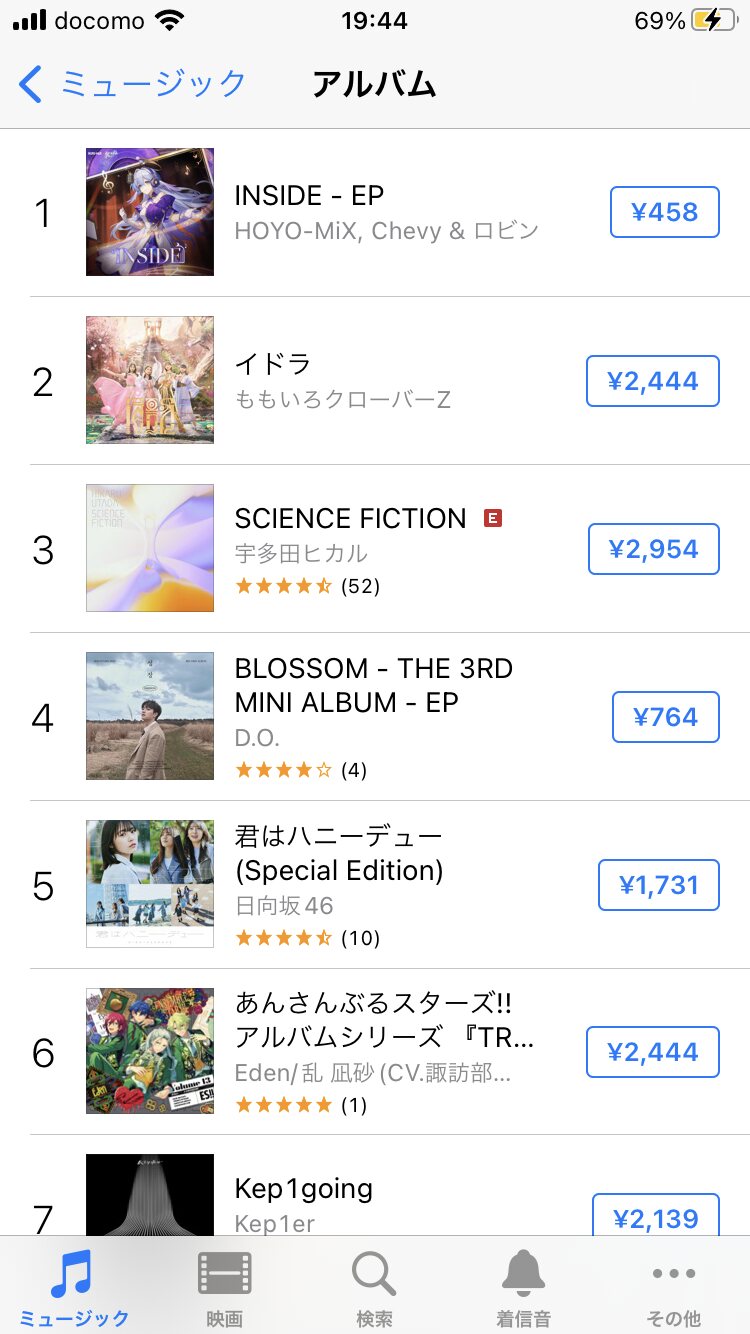This screenshot has height=1334, width=750.
Task: Select the ミュージック tab
Action: pos(74,1288)
